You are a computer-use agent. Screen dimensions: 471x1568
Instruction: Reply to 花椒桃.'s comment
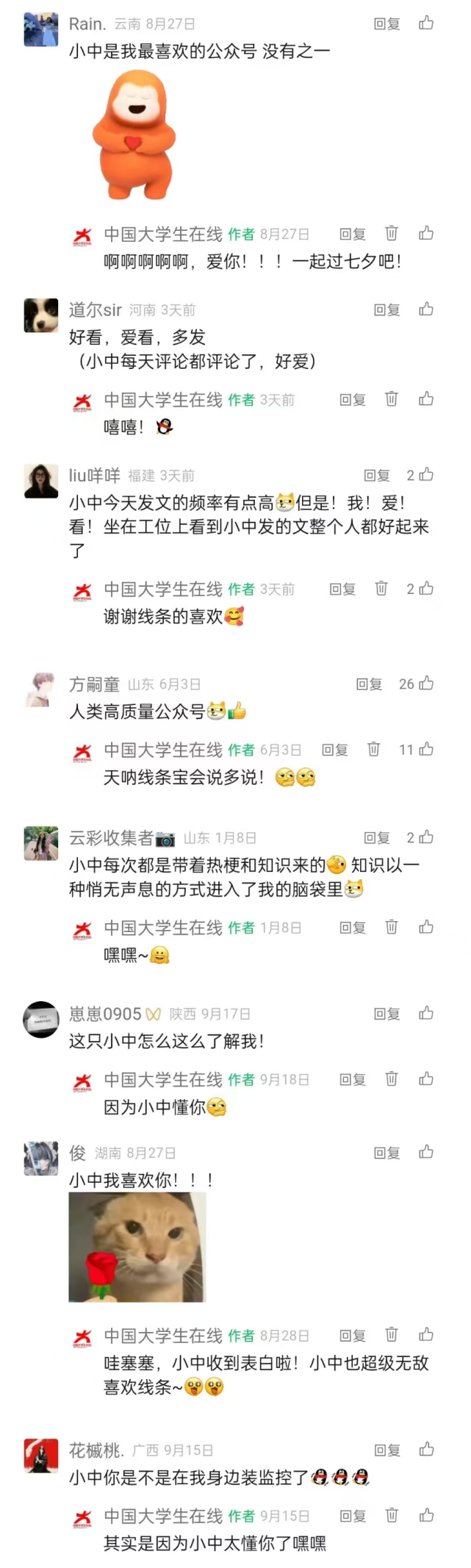coord(386,1450)
